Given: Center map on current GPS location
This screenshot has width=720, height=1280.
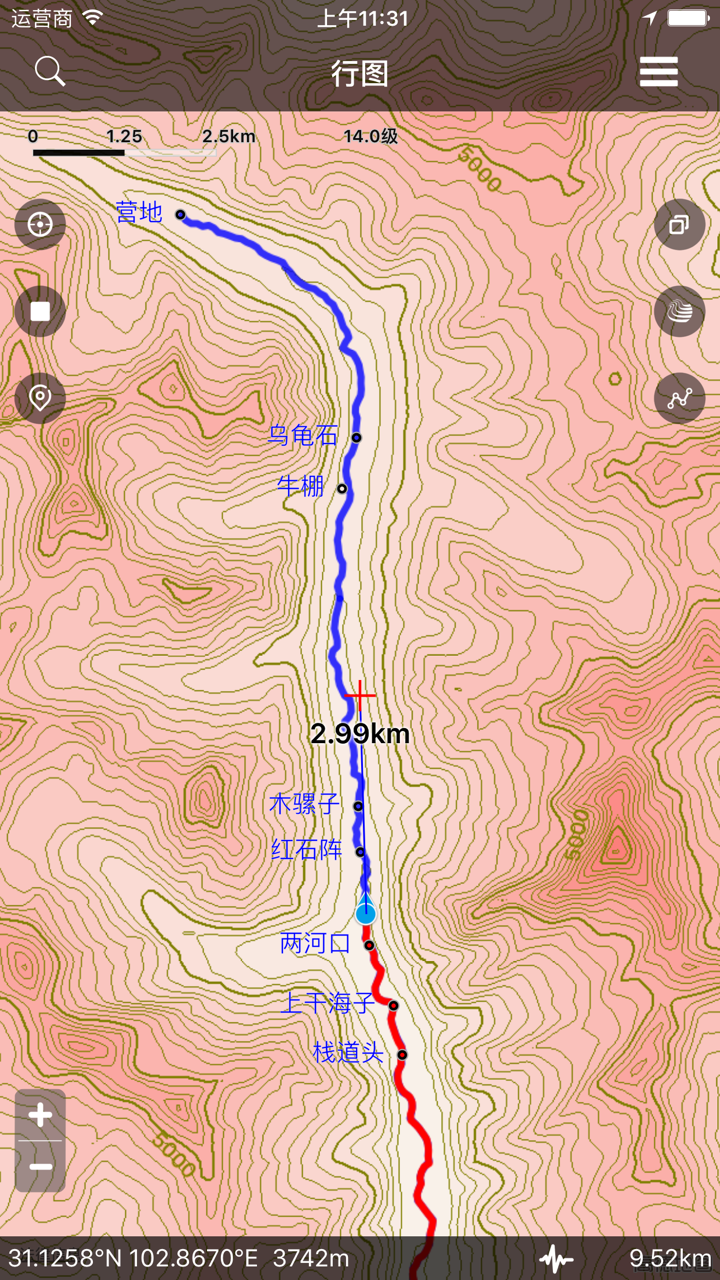Looking at the screenshot, I should click(x=38, y=225).
